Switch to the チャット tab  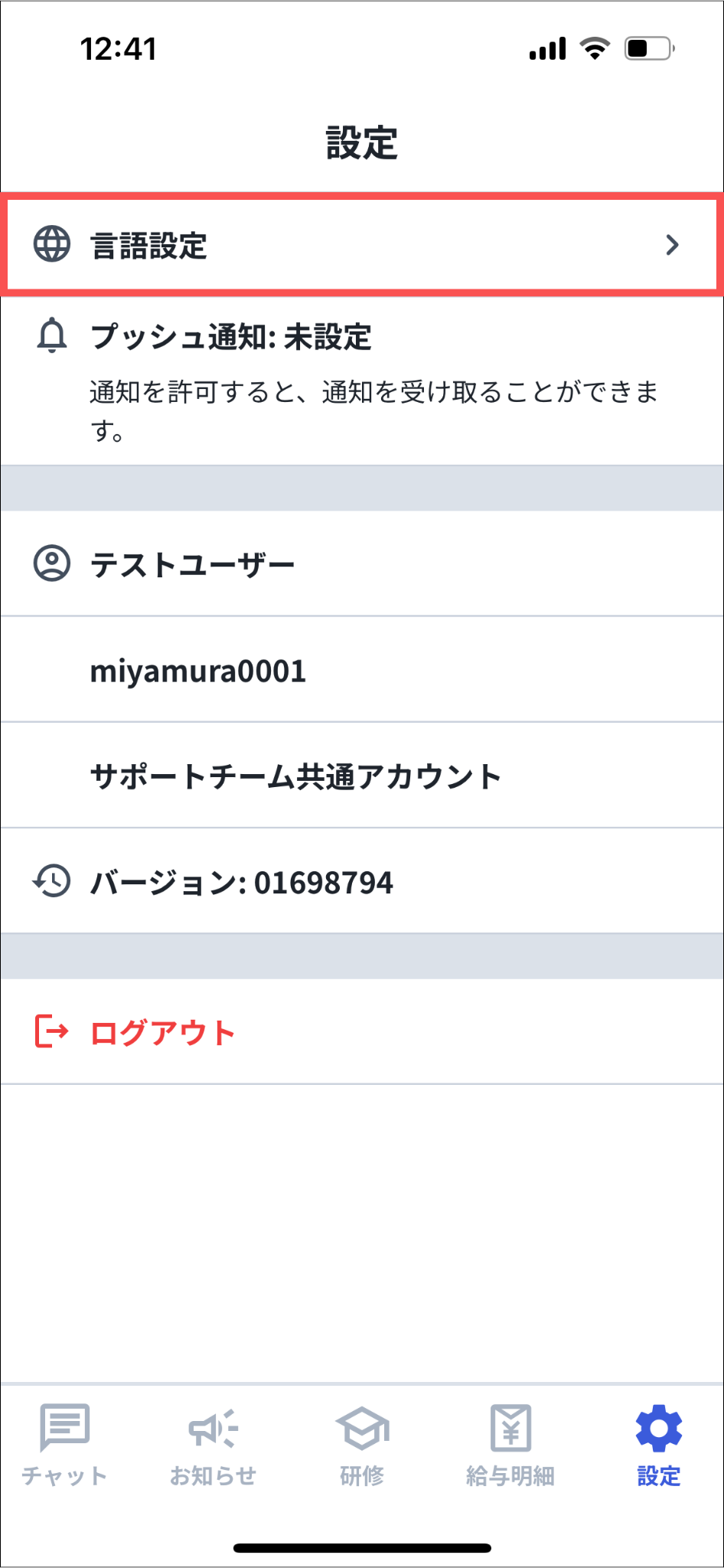coord(64,1444)
